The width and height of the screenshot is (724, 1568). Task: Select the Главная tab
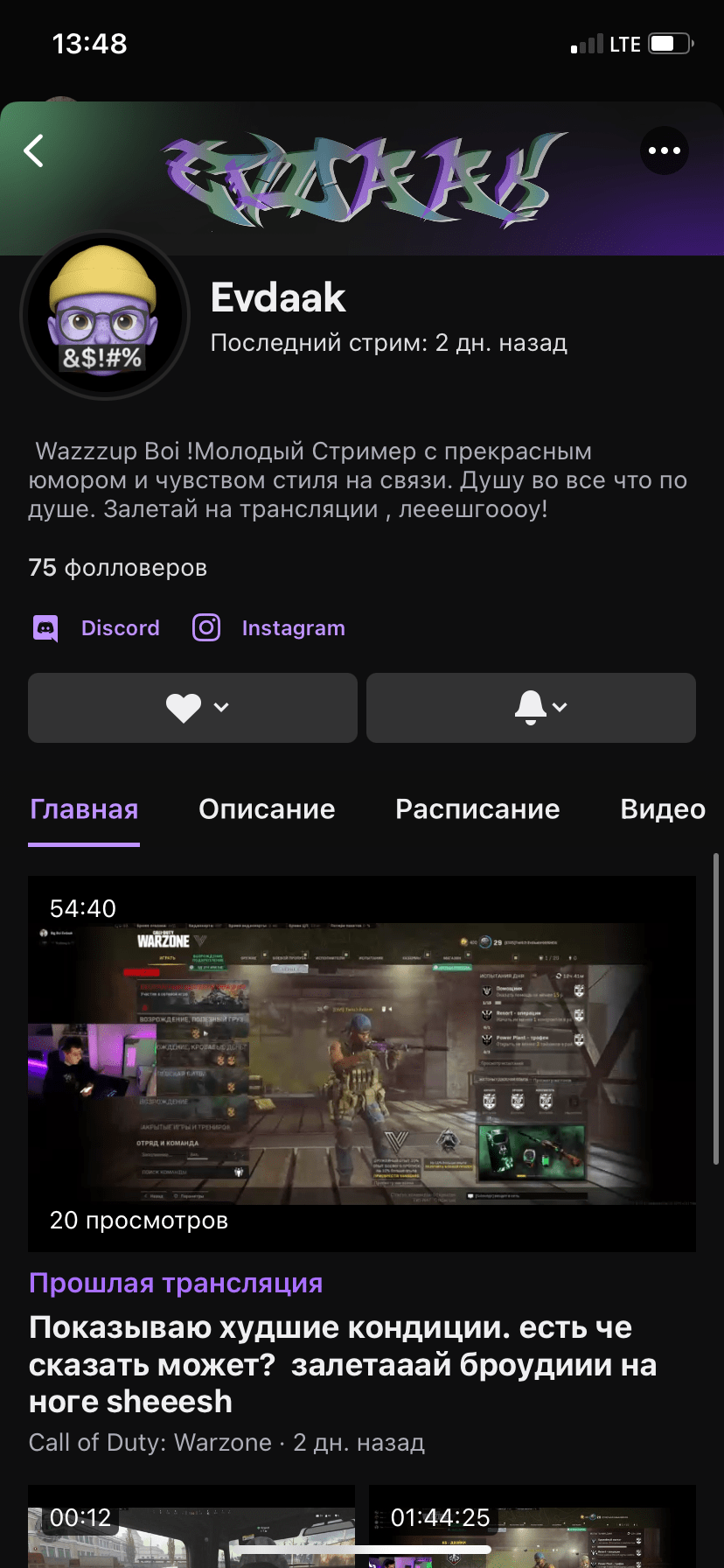point(84,809)
